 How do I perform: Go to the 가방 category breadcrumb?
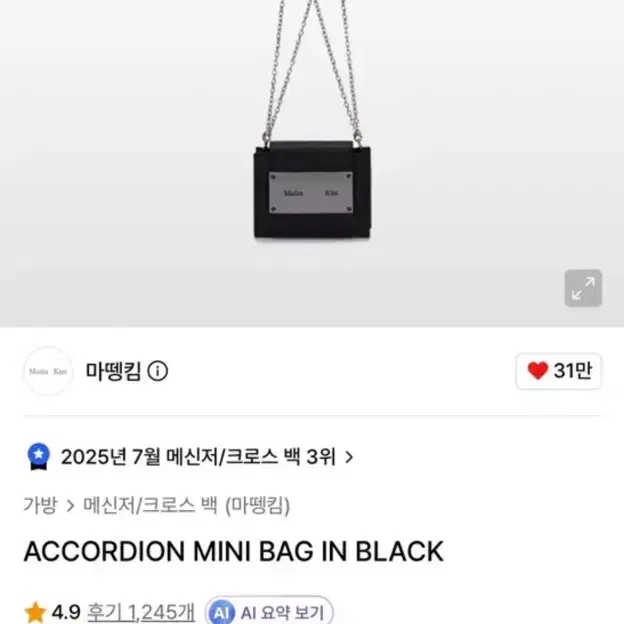[x=41, y=505]
